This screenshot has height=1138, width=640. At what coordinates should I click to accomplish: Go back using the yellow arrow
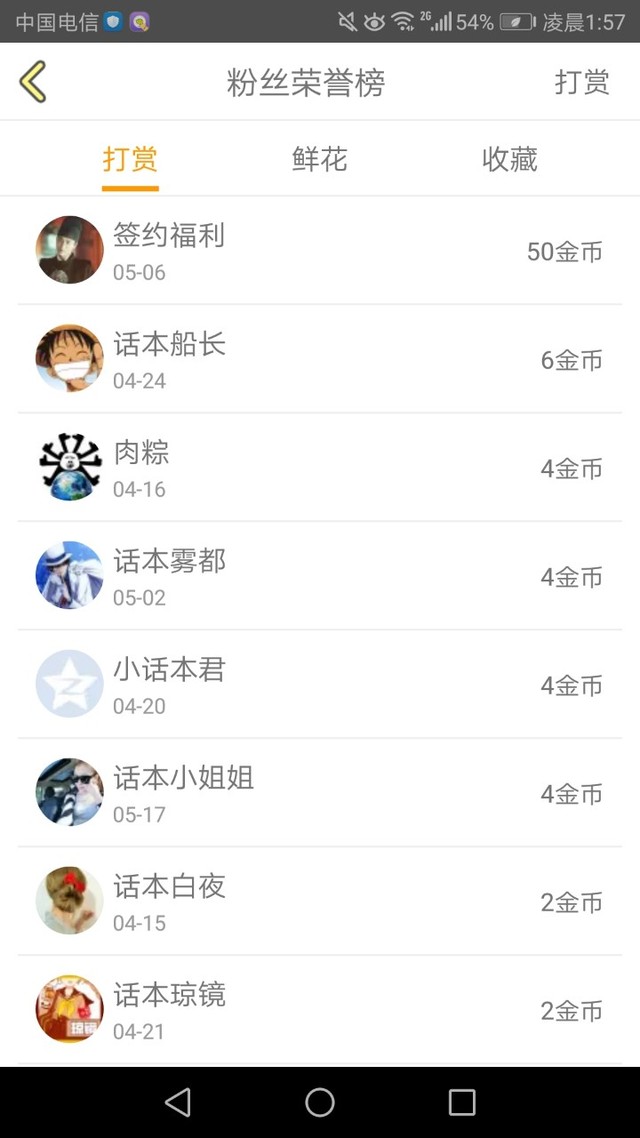click(x=33, y=81)
